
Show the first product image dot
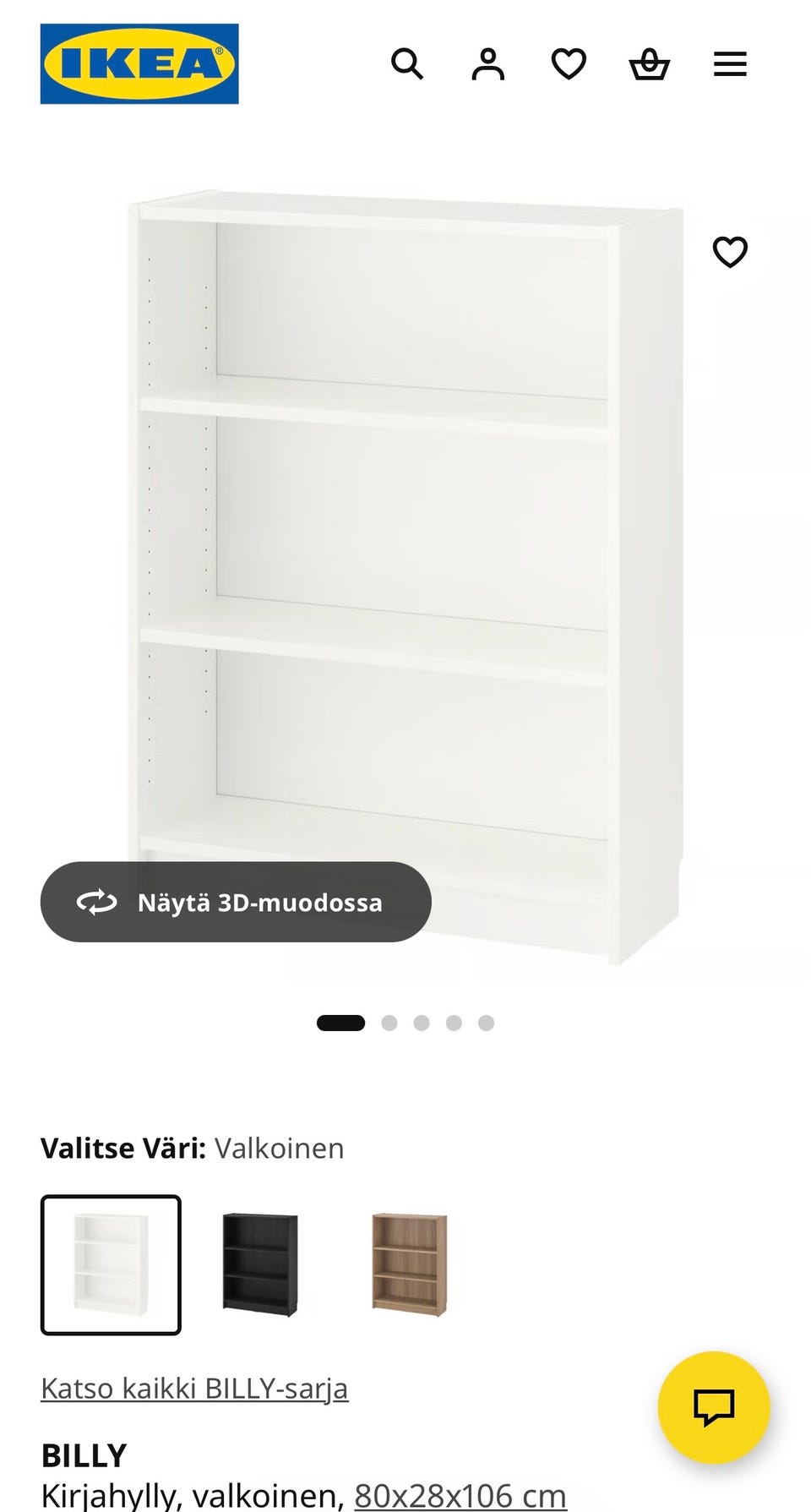pos(342,1022)
